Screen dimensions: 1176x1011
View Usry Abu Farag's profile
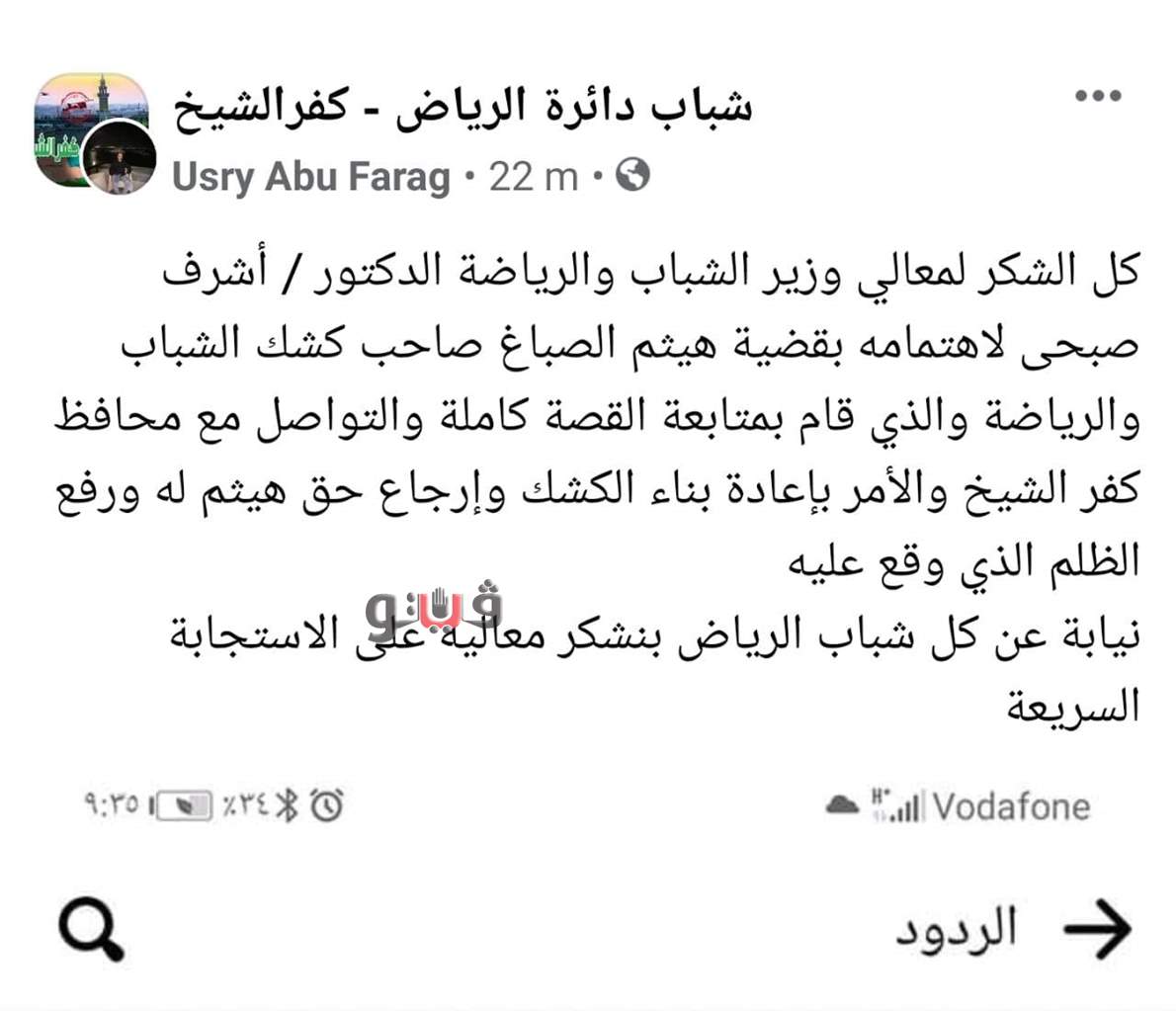click(311, 177)
